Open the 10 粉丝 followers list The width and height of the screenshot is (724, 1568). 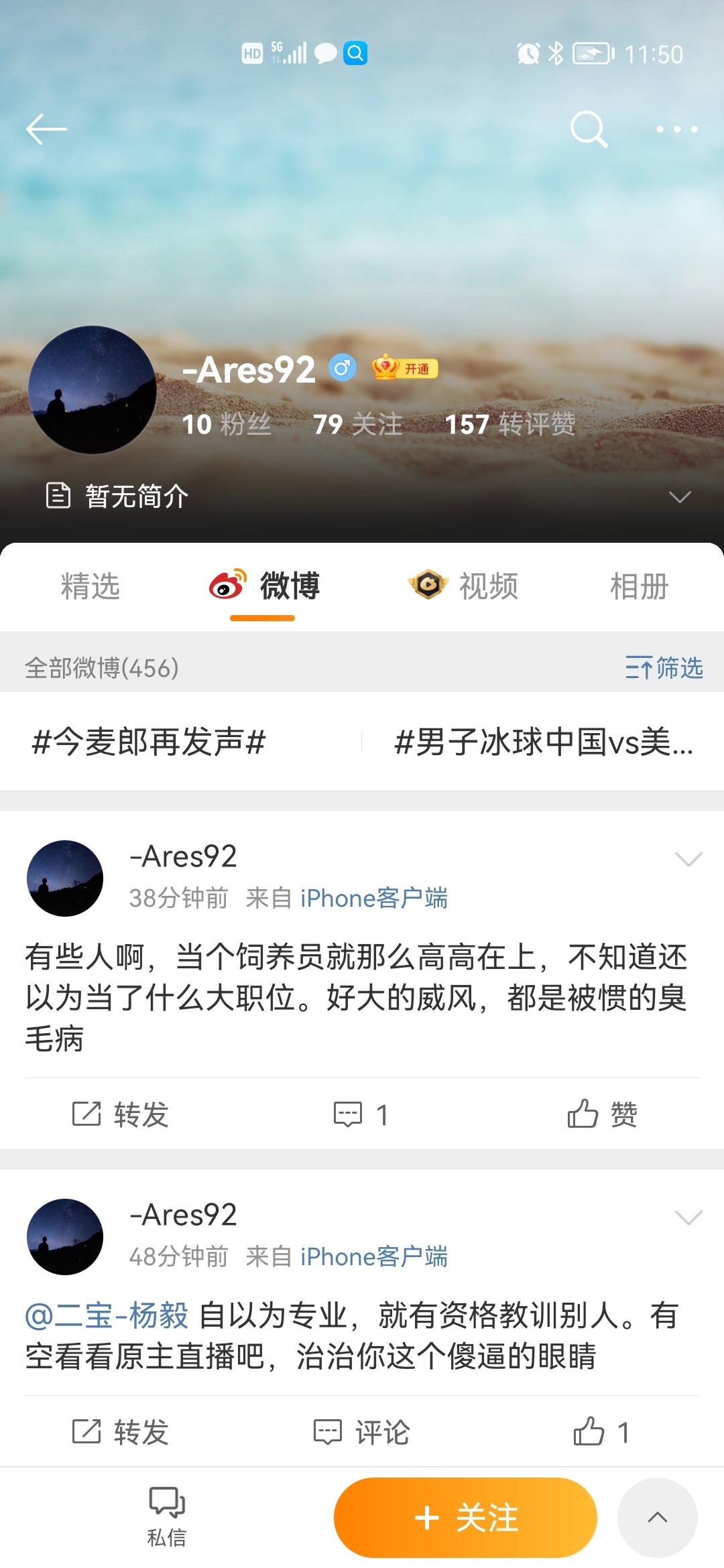pos(227,424)
